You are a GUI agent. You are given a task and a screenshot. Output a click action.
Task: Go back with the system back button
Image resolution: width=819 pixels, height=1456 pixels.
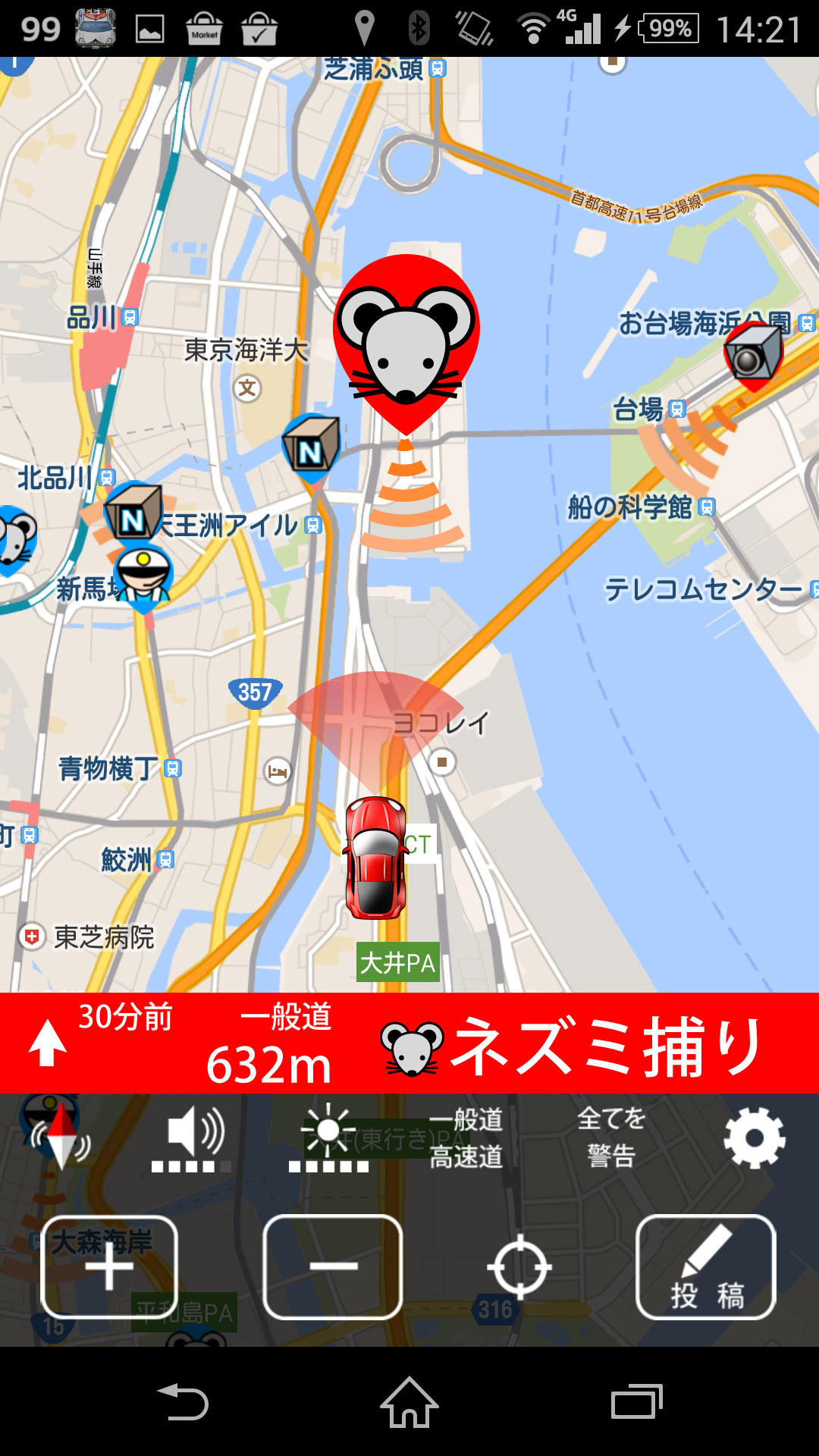tap(183, 1402)
